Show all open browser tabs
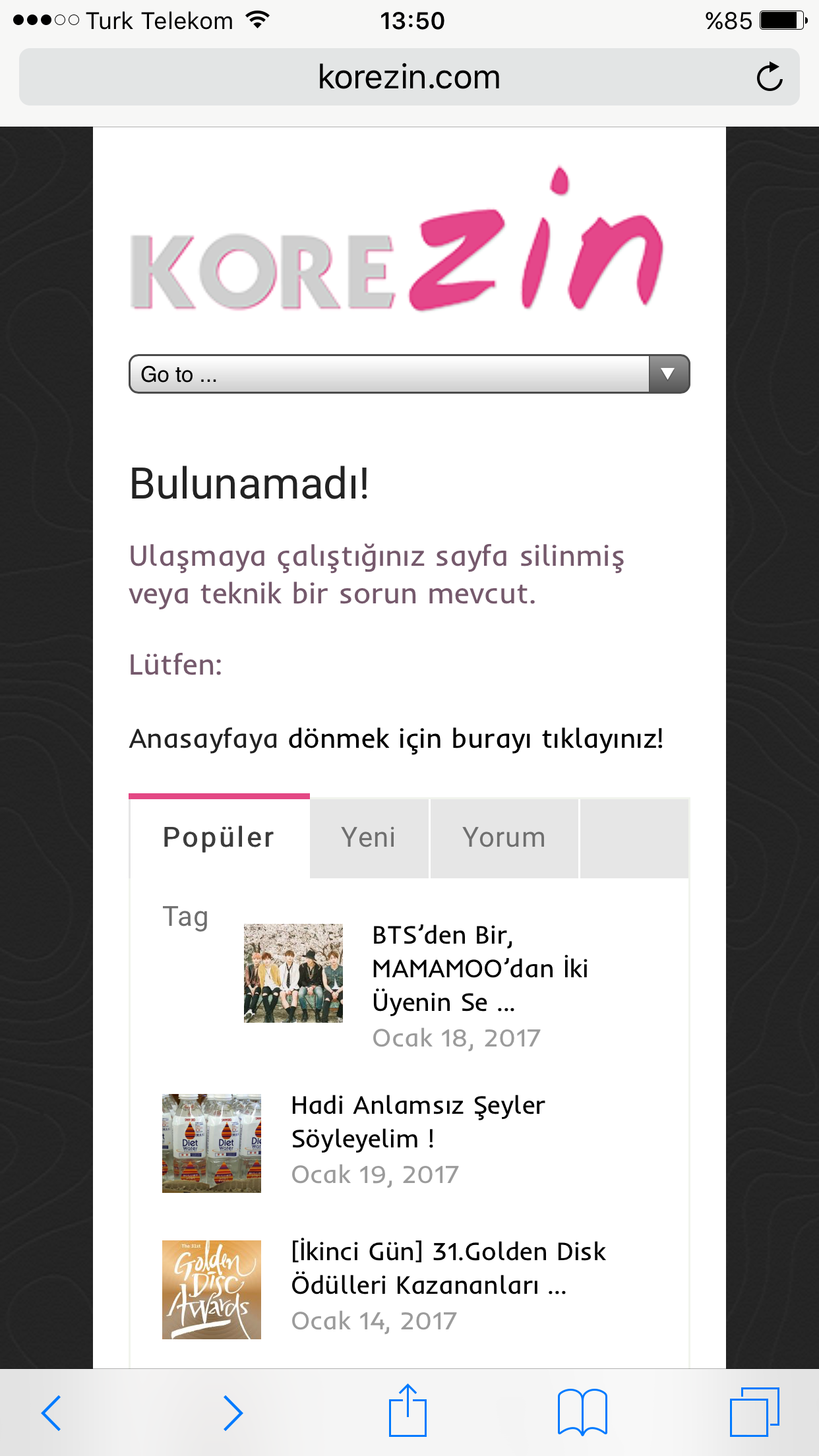The width and height of the screenshot is (819, 1456). click(754, 1412)
